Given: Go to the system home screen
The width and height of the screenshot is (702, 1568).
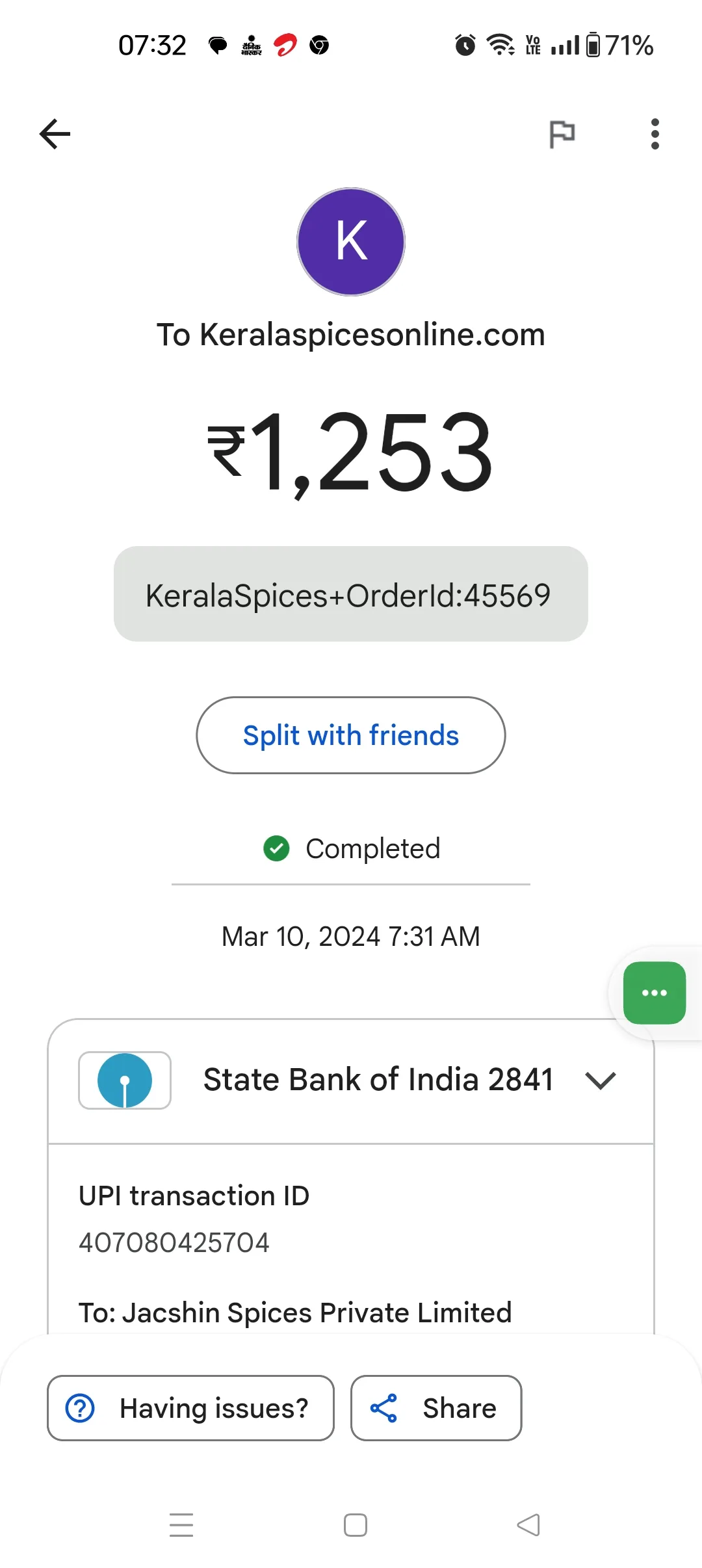Looking at the screenshot, I should click(356, 1525).
